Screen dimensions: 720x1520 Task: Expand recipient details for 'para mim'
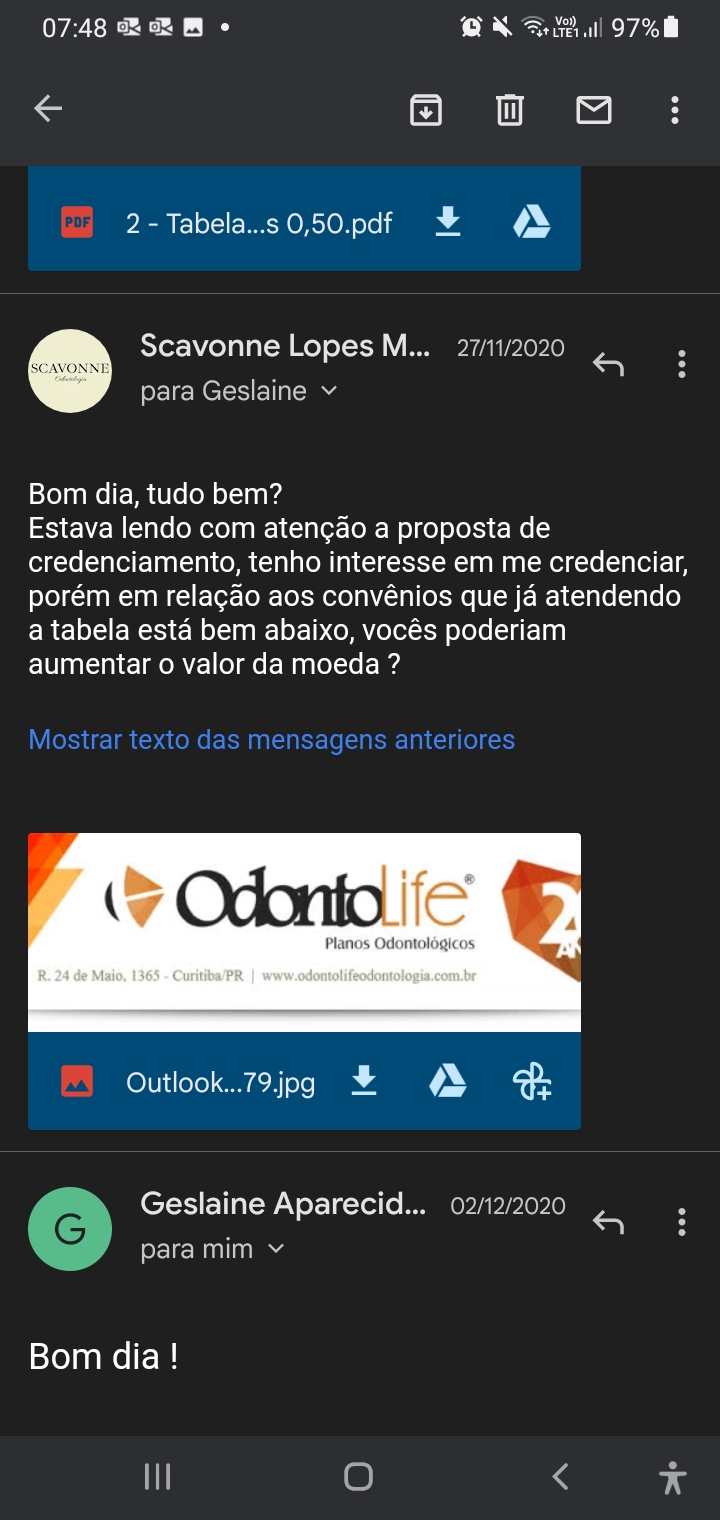(276, 1249)
